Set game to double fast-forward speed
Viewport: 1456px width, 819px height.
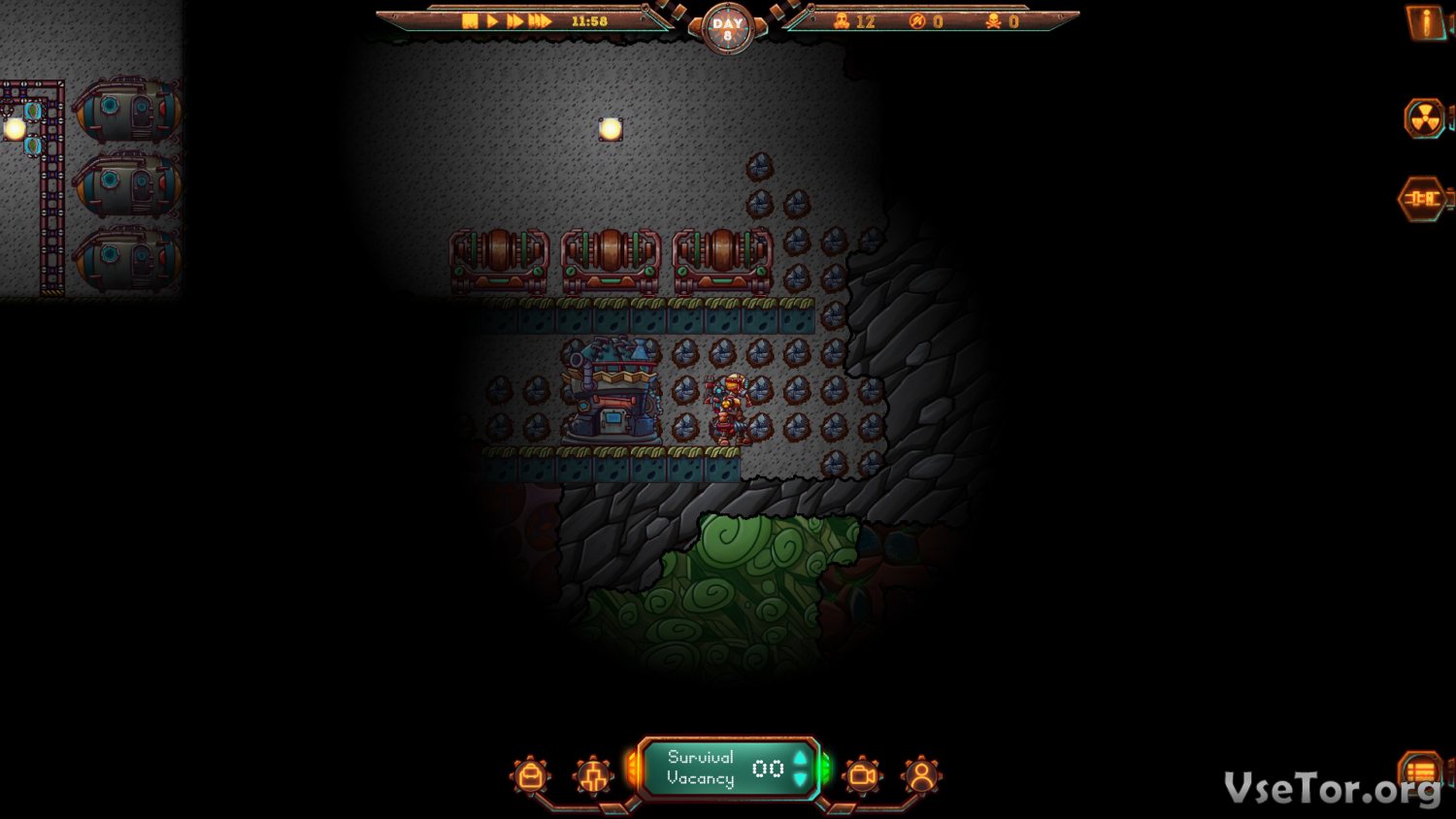(514, 21)
